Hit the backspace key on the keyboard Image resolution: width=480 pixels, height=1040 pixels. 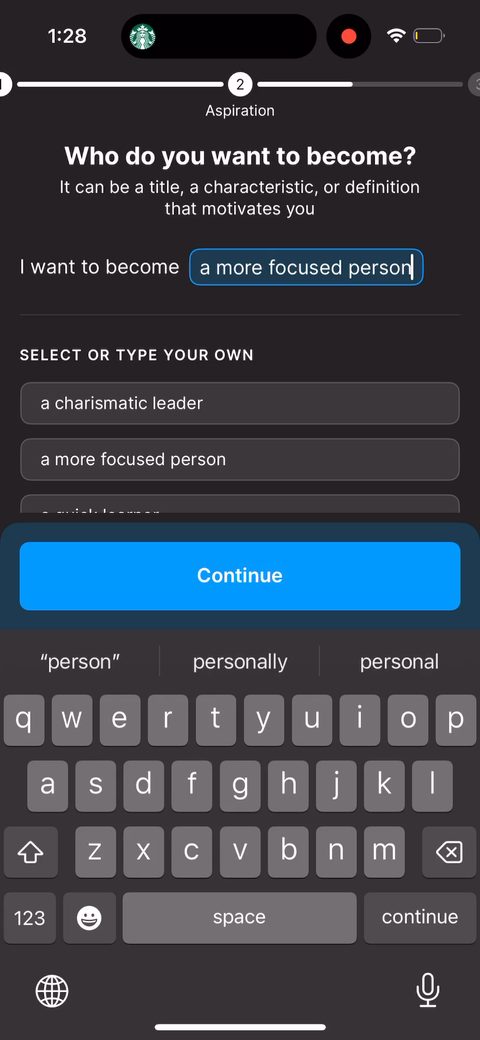(450, 852)
